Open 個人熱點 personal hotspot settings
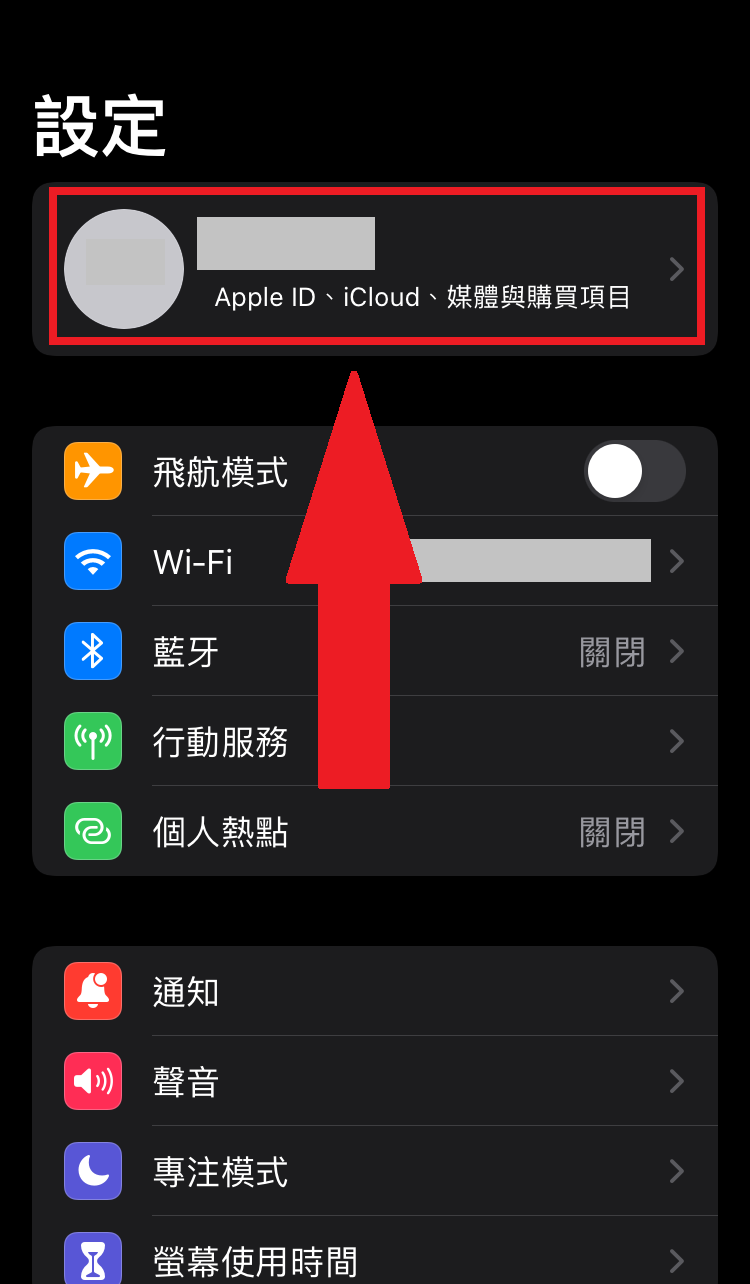The height and width of the screenshot is (1284, 750). [x=220, y=831]
